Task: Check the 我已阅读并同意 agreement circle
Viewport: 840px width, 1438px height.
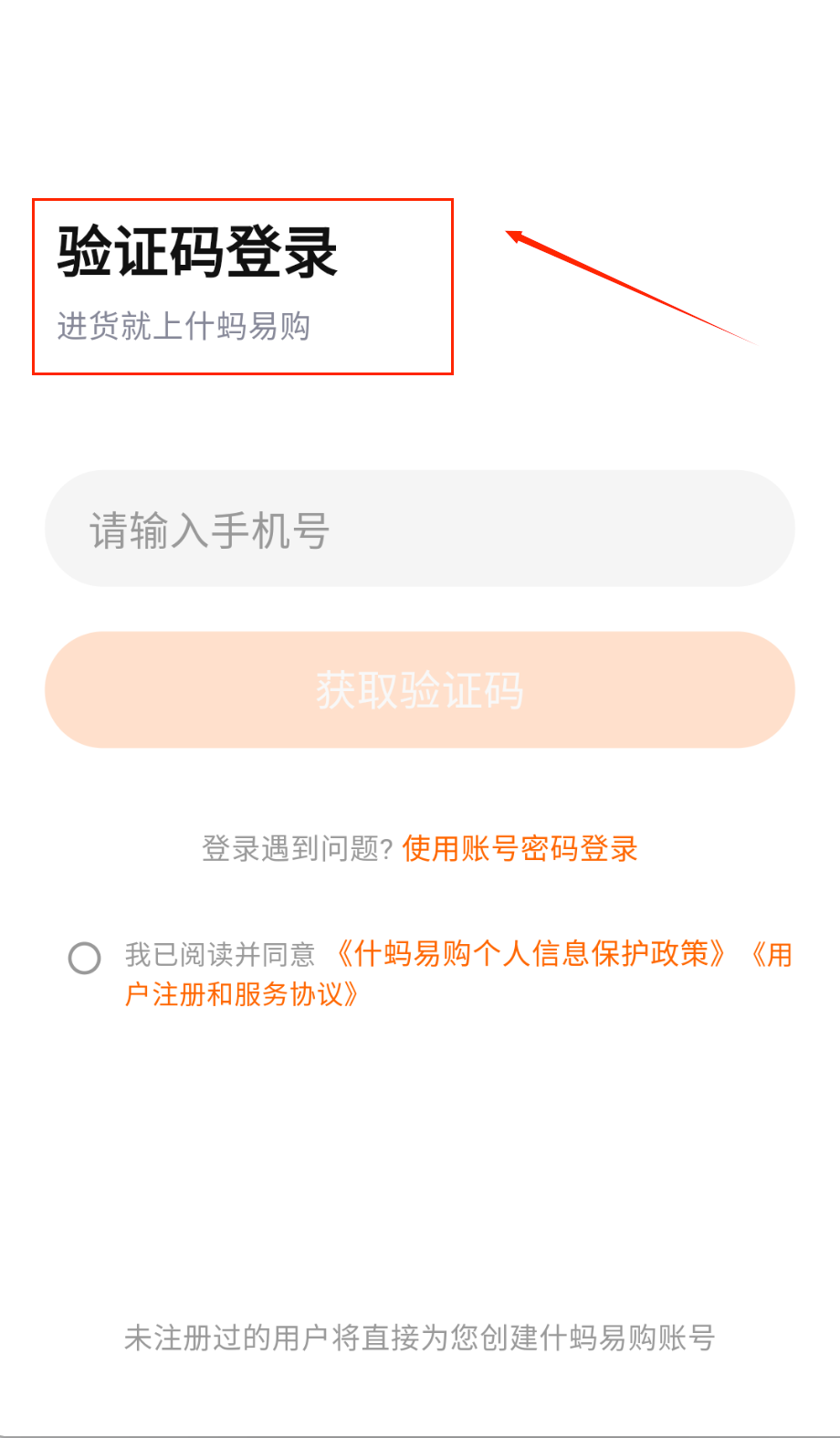Action: [x=85, y=958]
